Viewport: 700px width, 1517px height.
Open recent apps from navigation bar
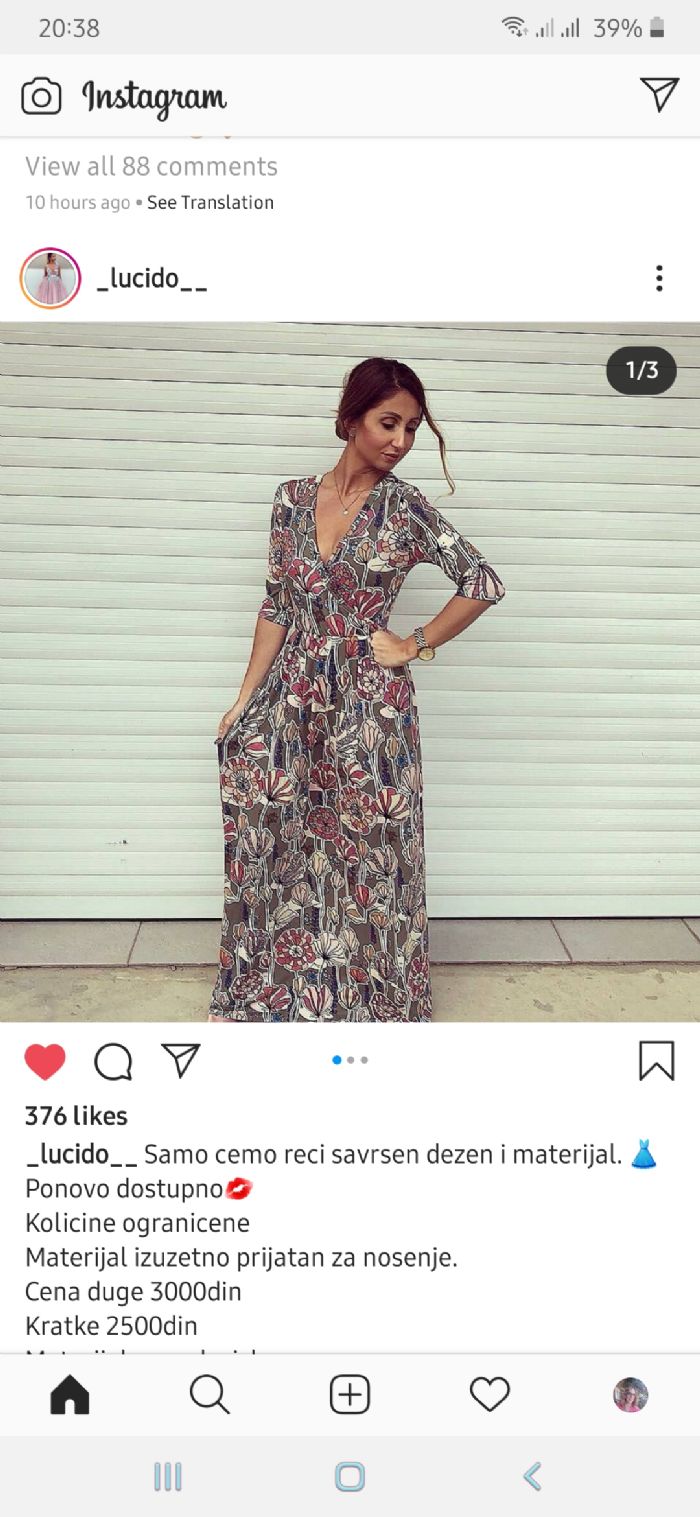point(168,1476)
